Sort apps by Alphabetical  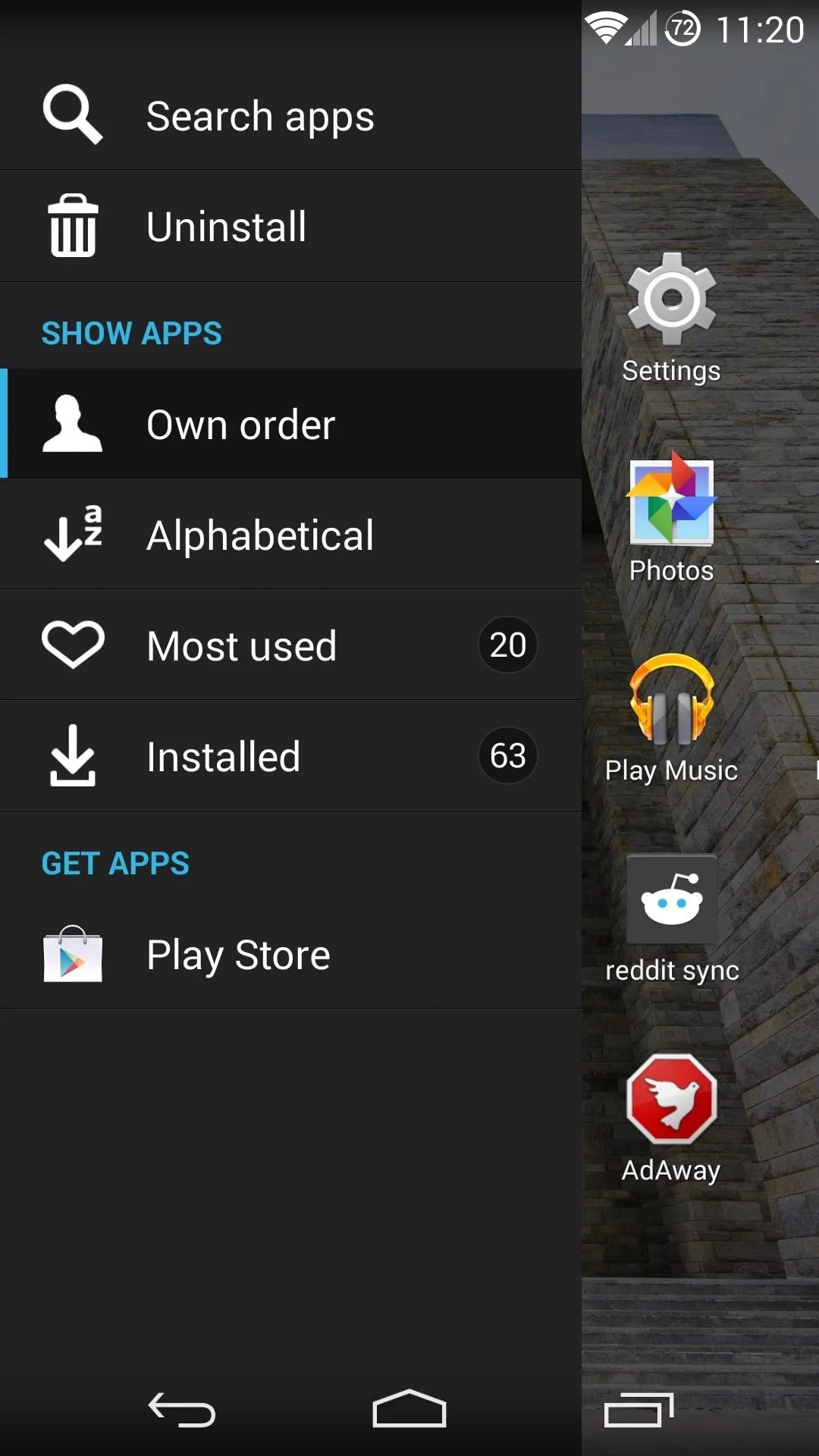coord(290,534)
